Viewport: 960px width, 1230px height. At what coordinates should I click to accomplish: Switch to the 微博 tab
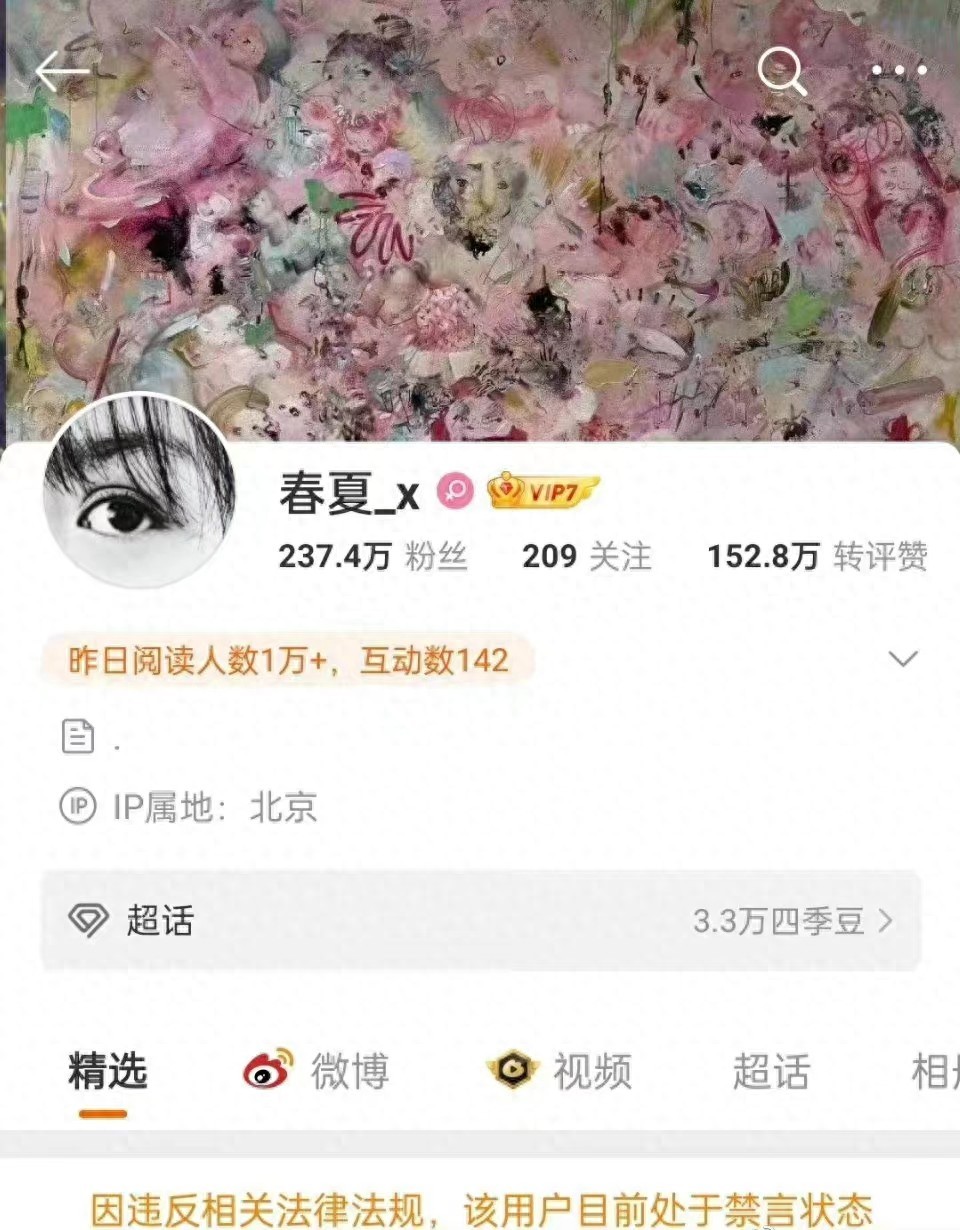pos(316,1072)
